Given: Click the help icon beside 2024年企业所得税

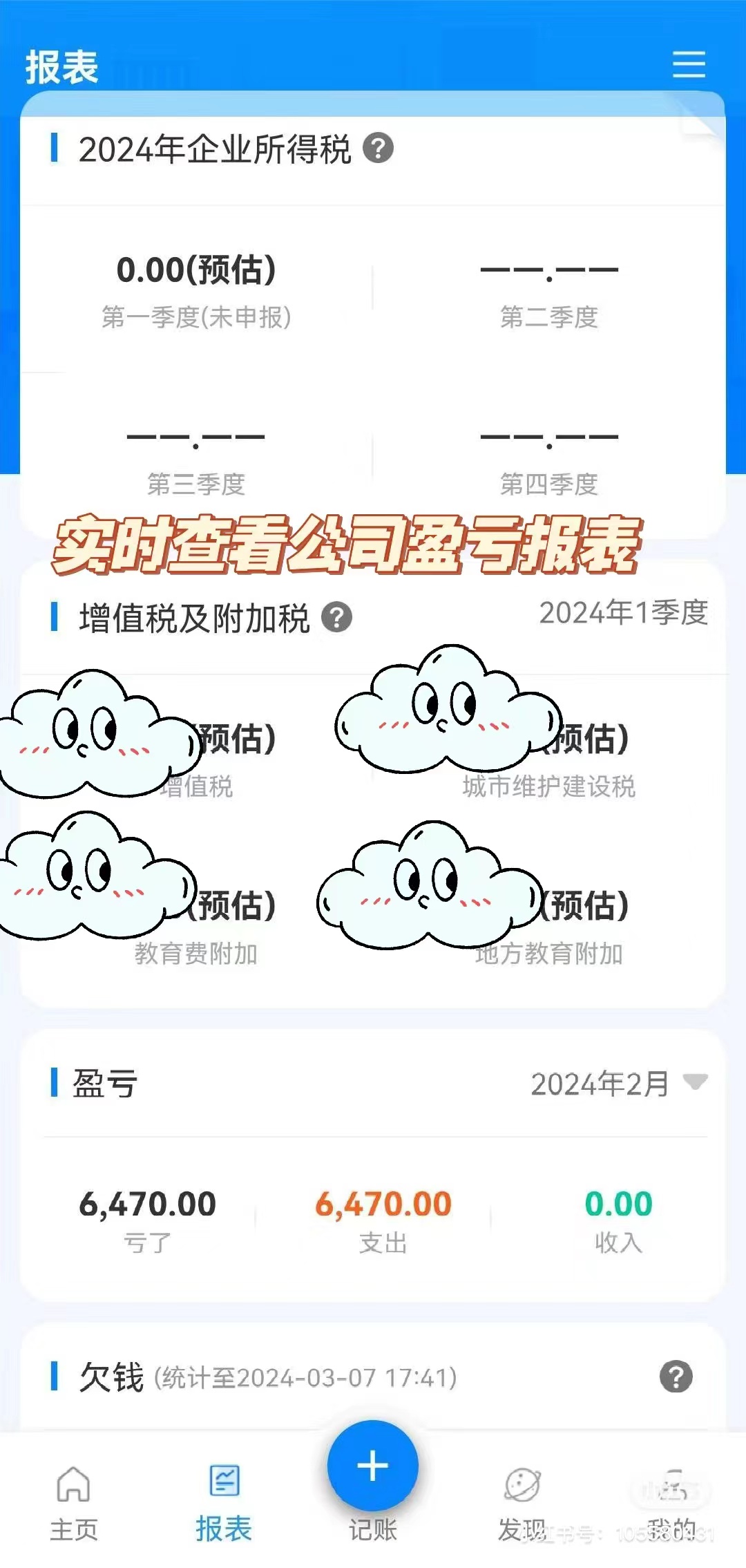Looking at the screenshot, I should tap(379, 147).
